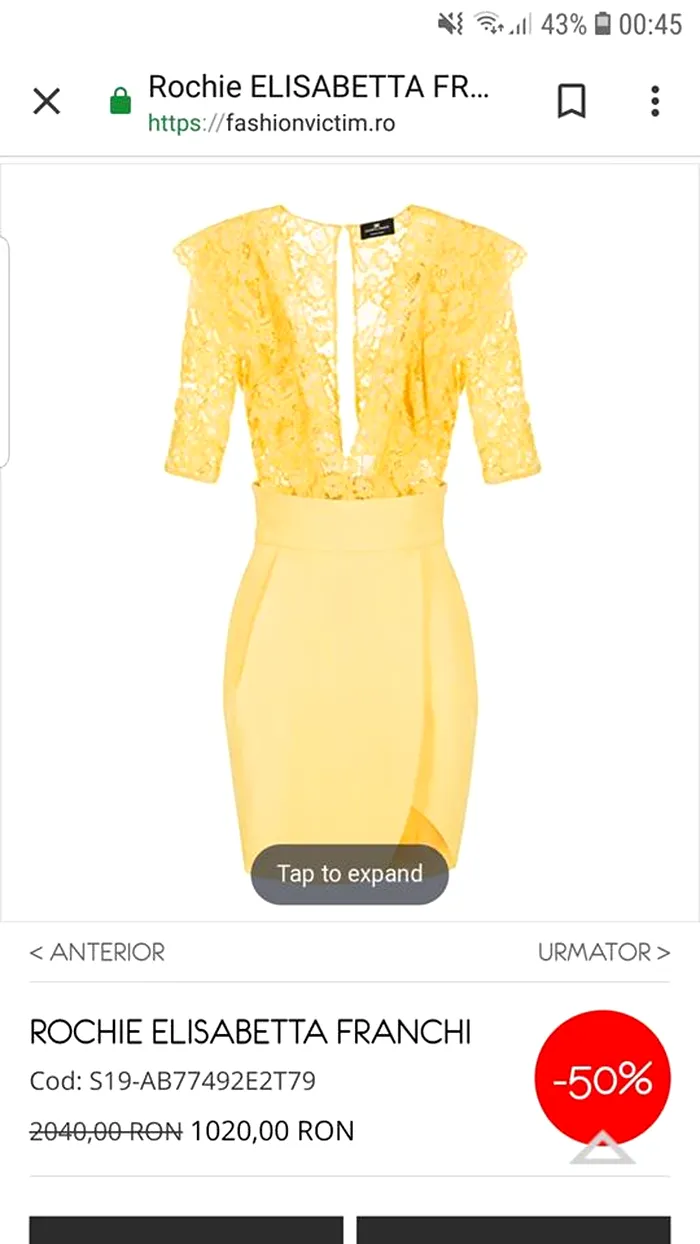Expand the yellow dress product image

coord(349,874)
